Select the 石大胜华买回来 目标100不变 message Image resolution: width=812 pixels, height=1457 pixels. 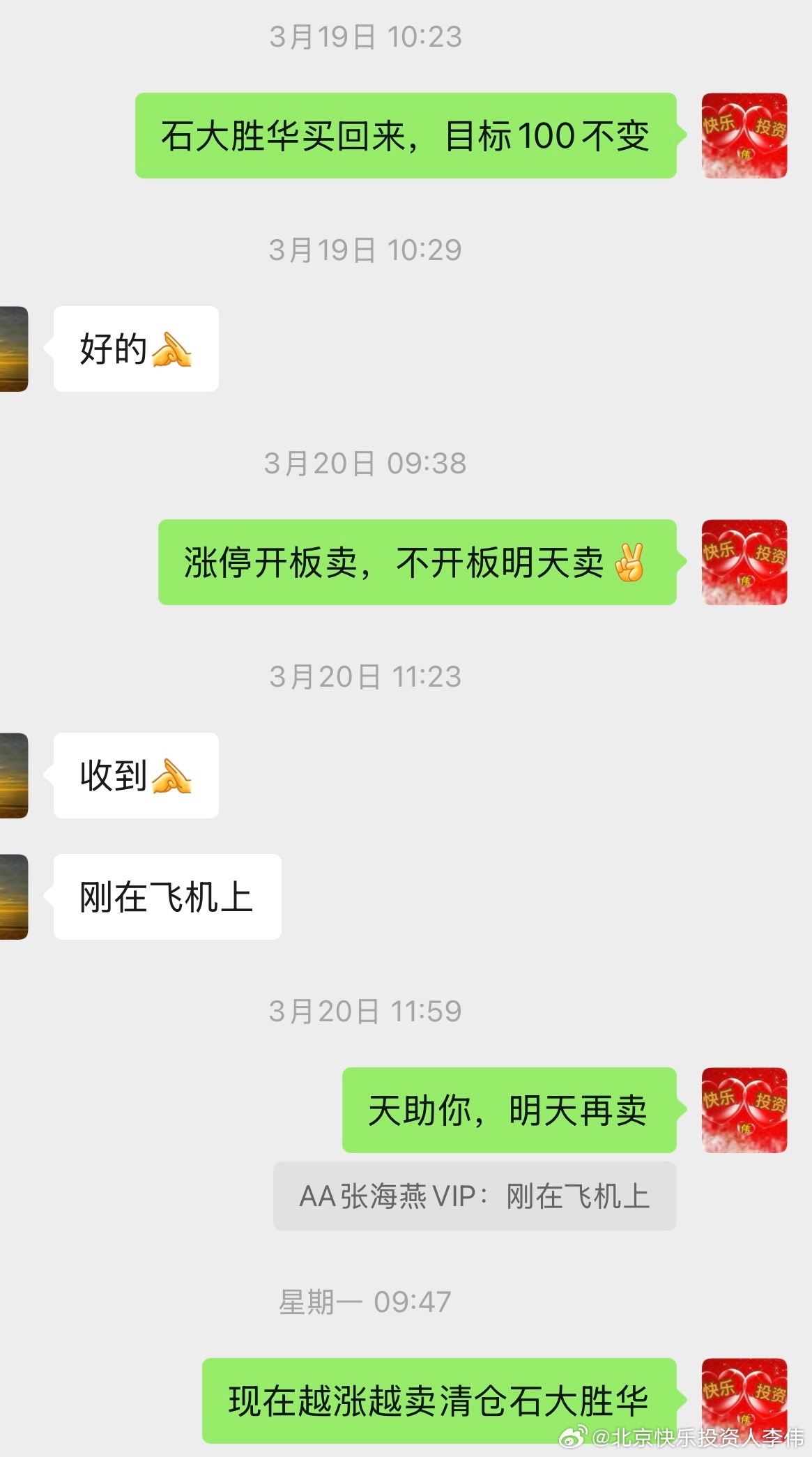click(x=408, y=137)
